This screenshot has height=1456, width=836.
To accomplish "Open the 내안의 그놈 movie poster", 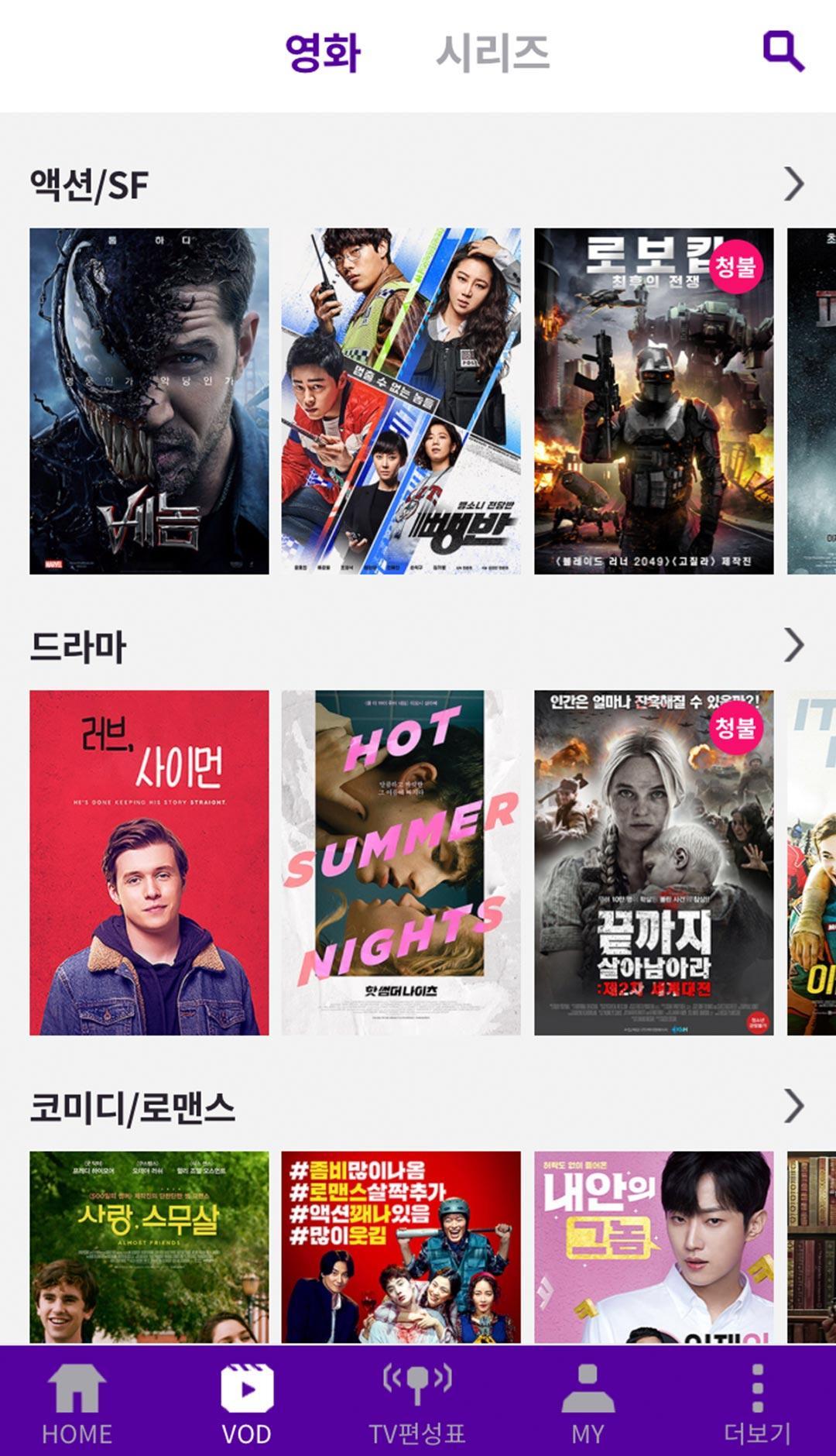I will pos(653,1246).
